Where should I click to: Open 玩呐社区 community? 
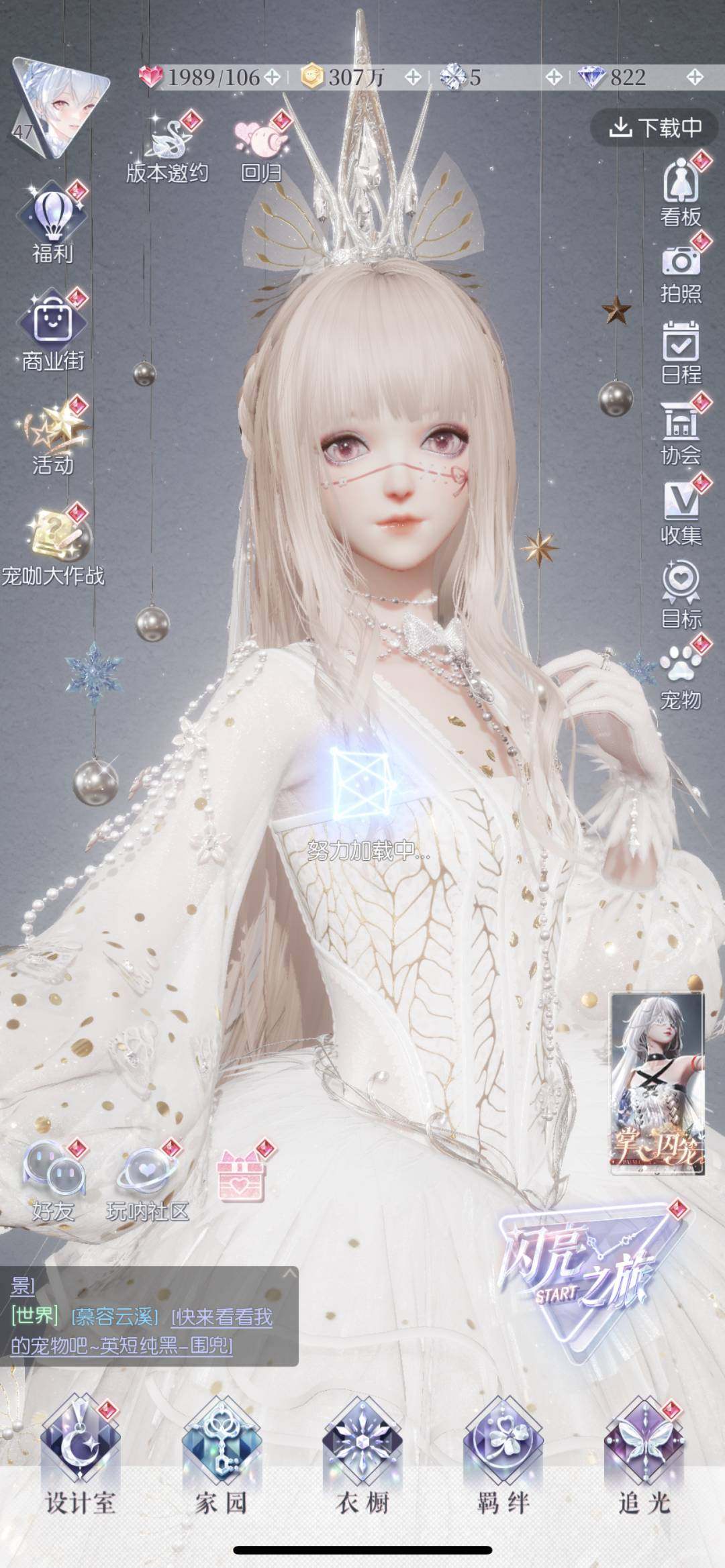coord(148,1182)
